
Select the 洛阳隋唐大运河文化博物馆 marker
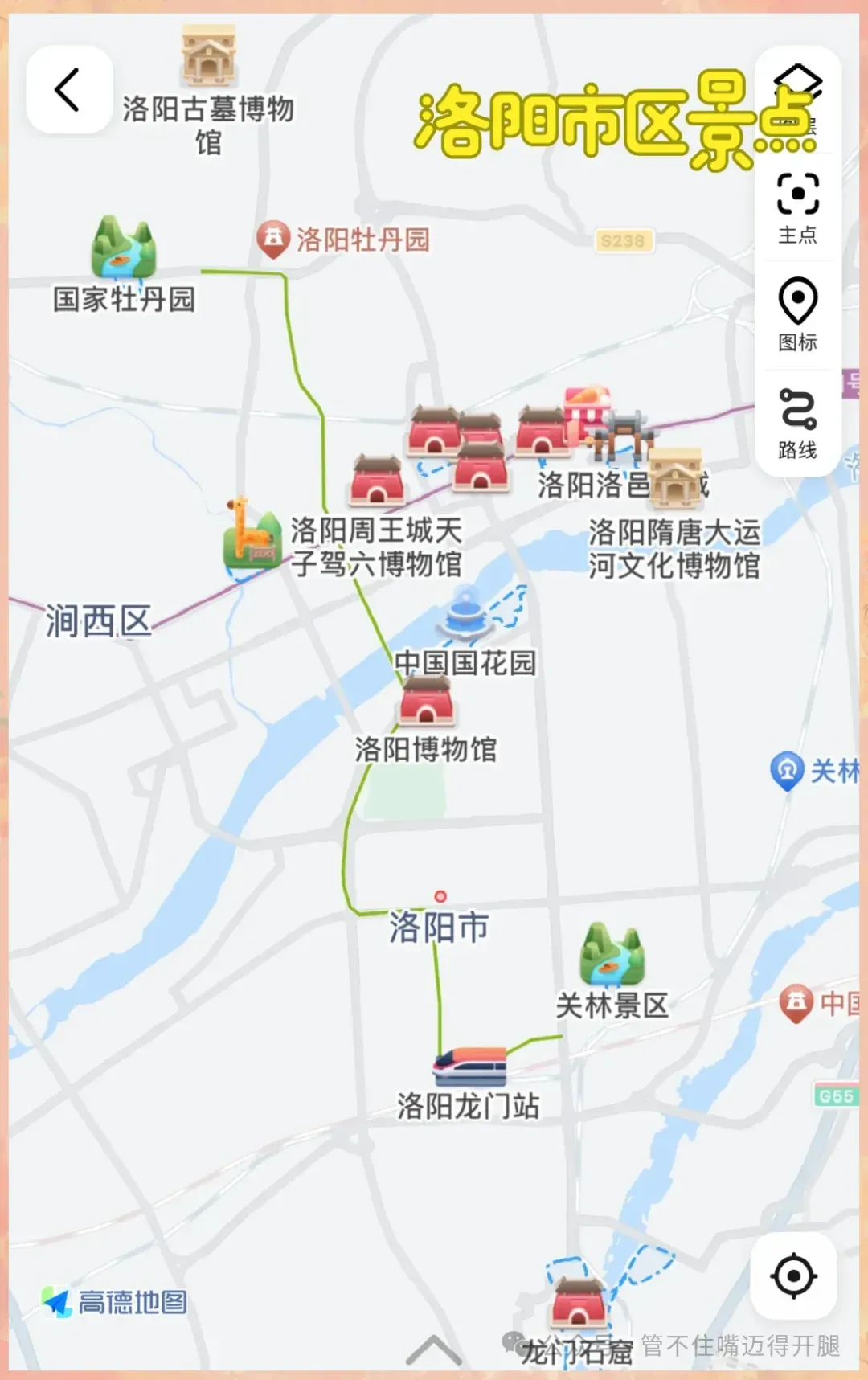click(677, 479)
